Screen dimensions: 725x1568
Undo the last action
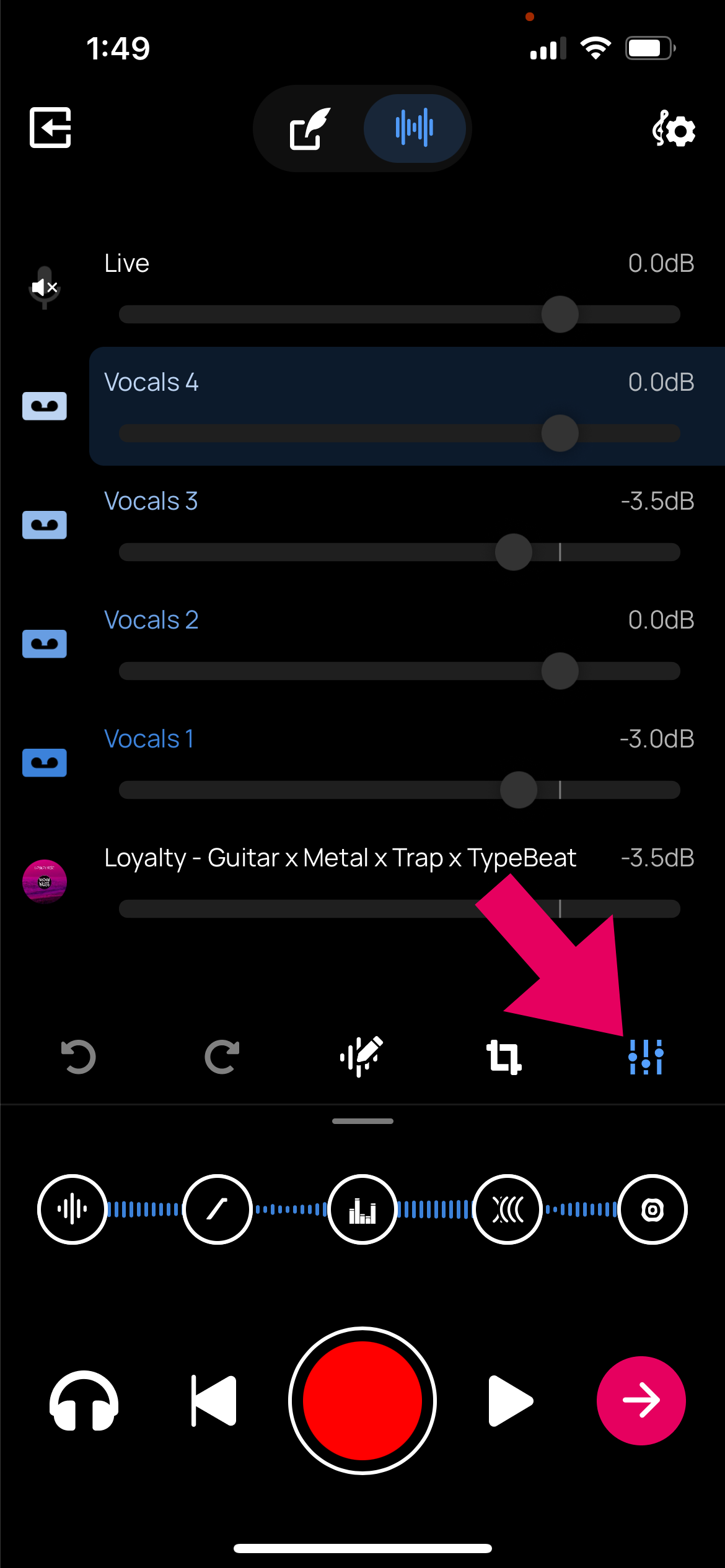(79, 1056)
